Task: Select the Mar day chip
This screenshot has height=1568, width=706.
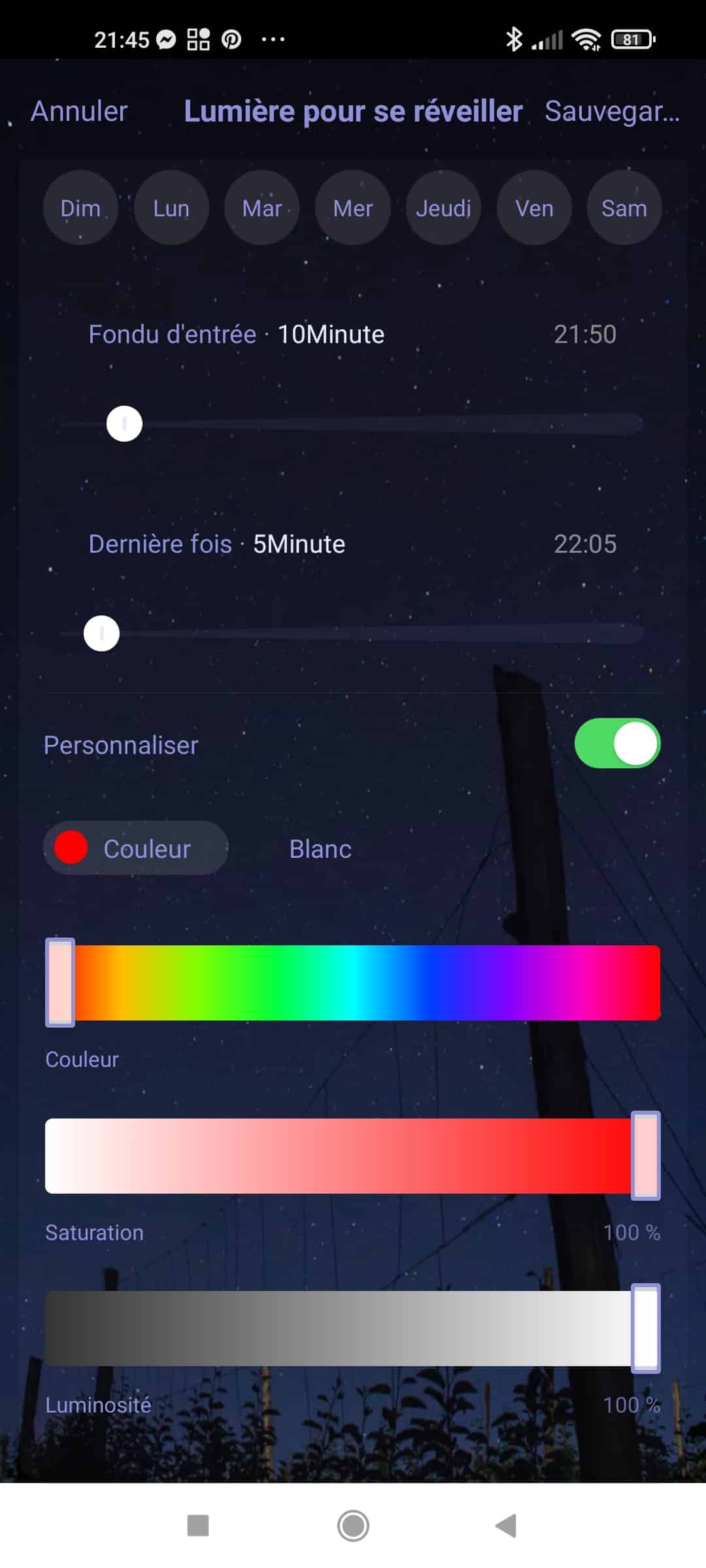Action: (x=261, y=208)
